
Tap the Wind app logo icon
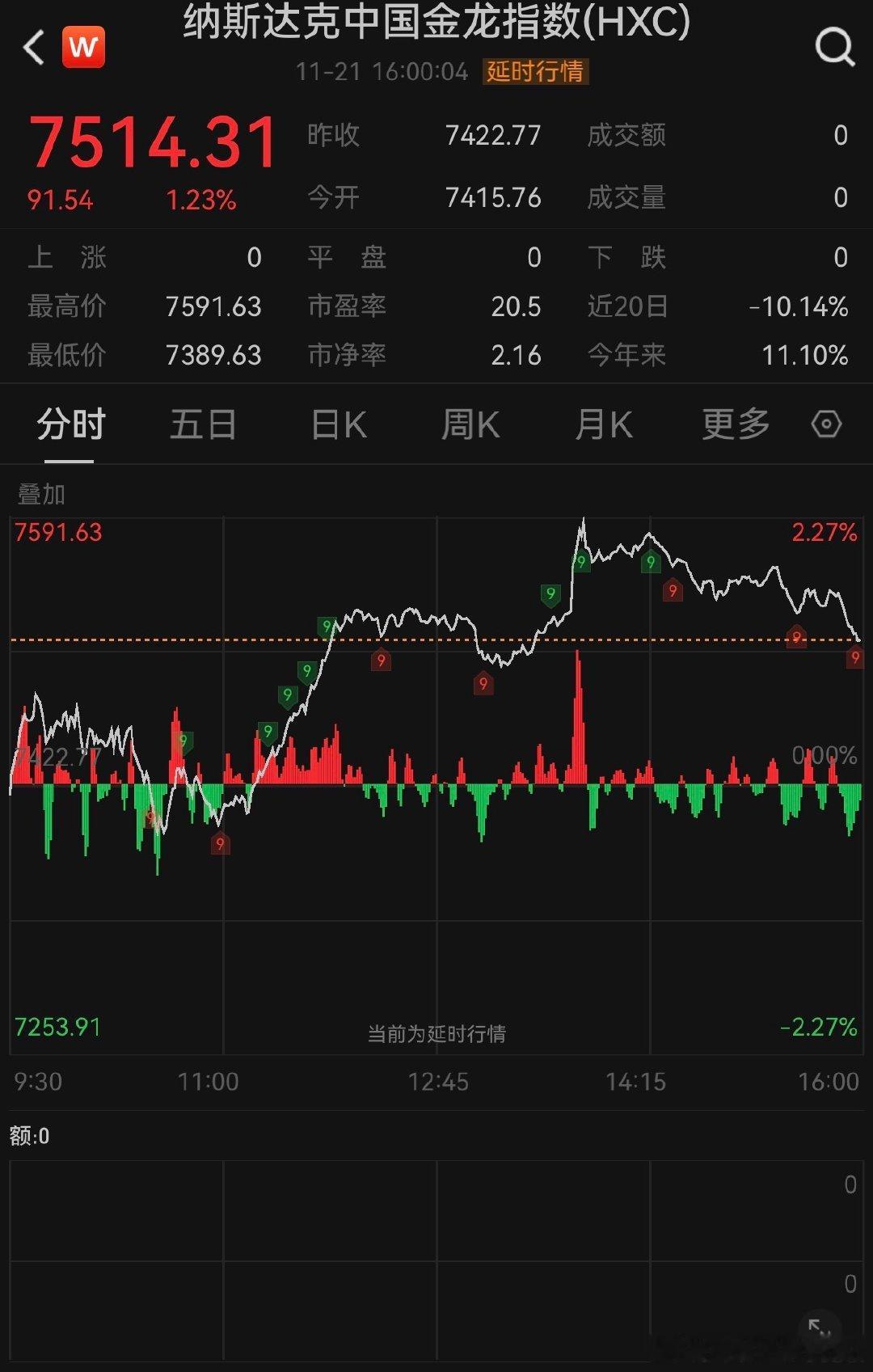pyautogui.click(x=85, y=46)
